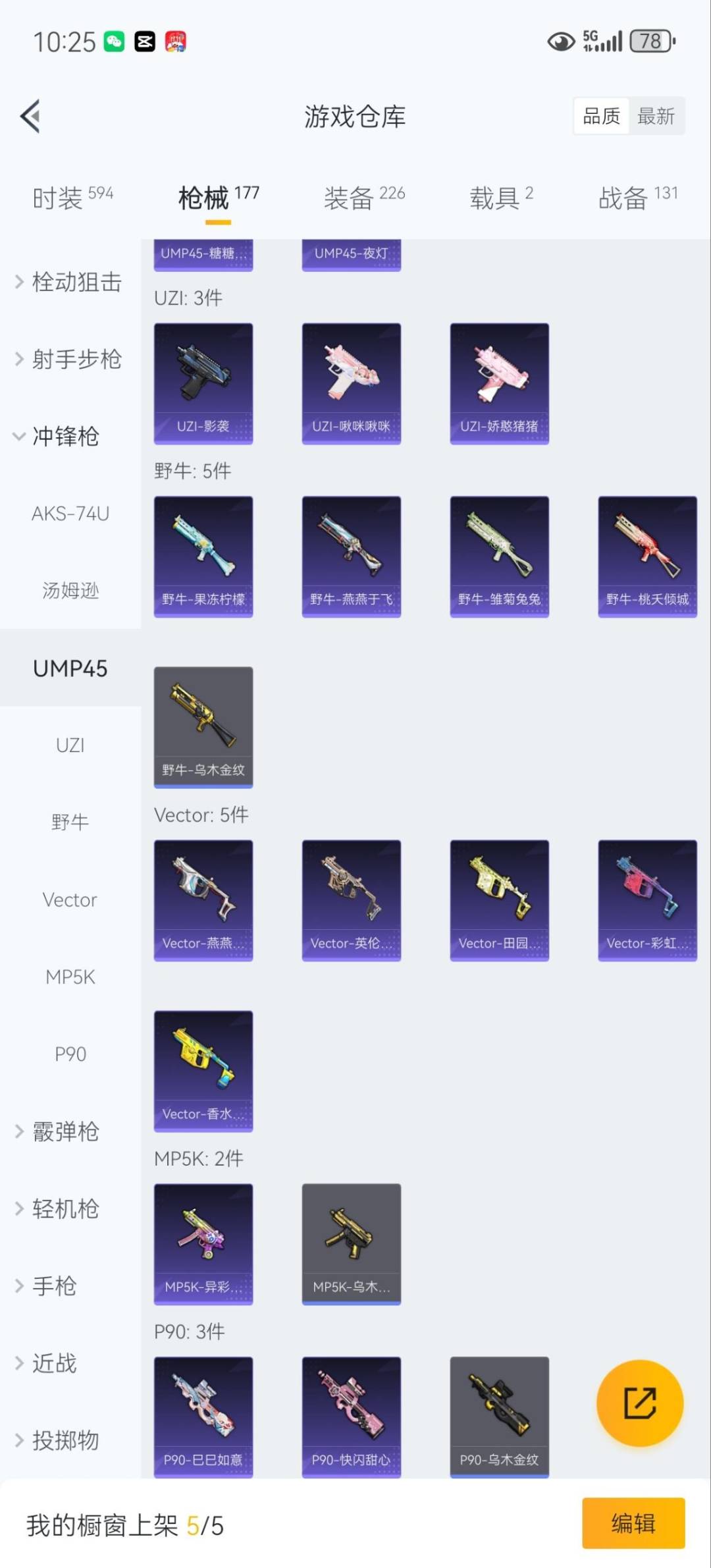Viewport: 711px width, 1568px height.
Task: Open the Vector-彩虹 weapon skin
Action: point(647,899)
